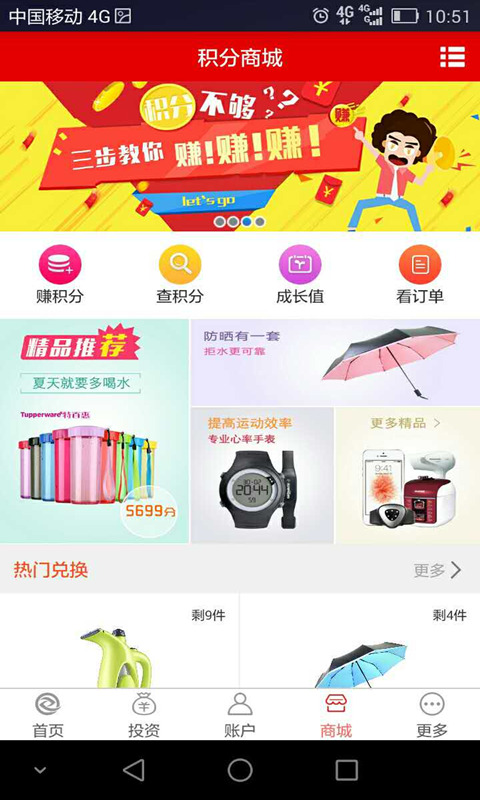
Task: Open the steamer product with 剩9件
Action: pyautogui.click(x=119, y=640)
